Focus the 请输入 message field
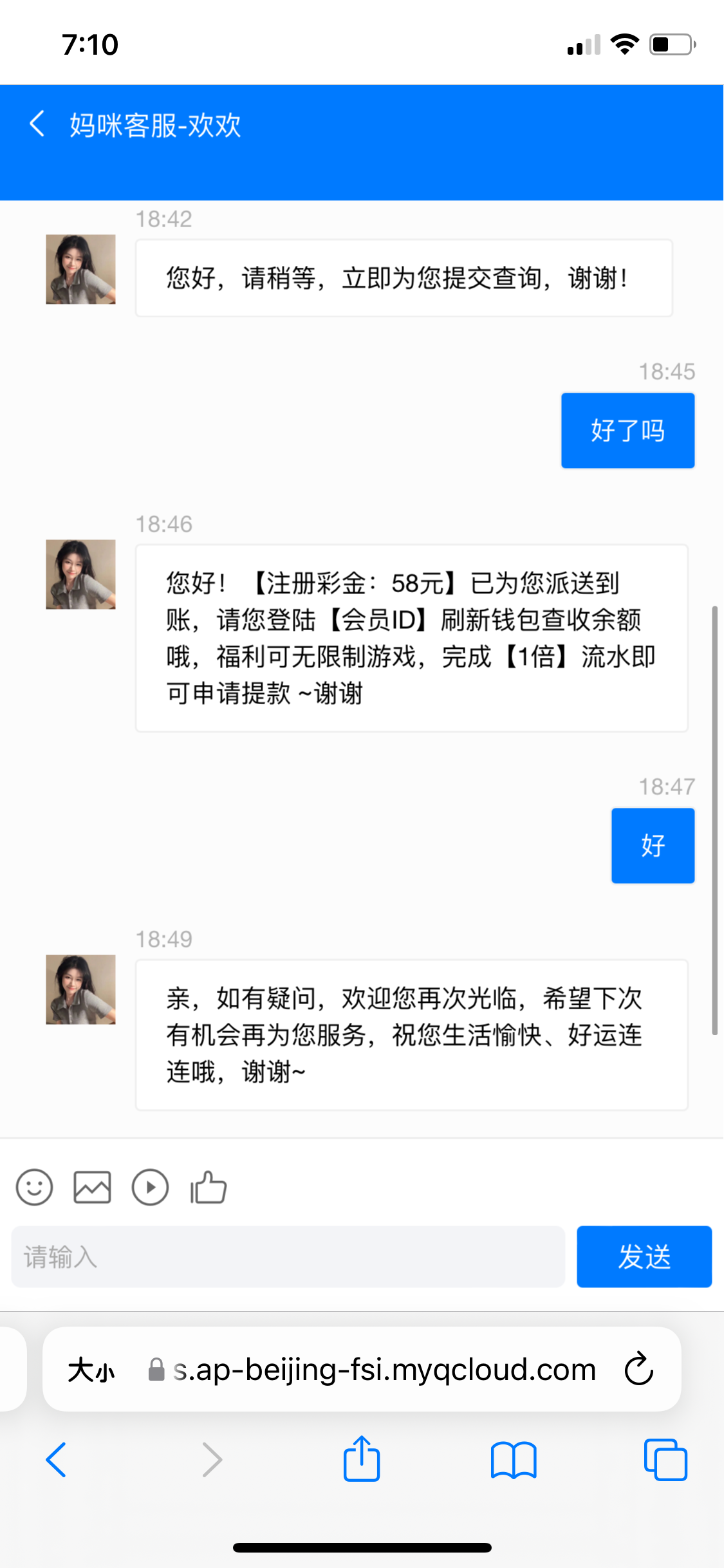The image size is (724, 1568). click(x=288, y=1256)
